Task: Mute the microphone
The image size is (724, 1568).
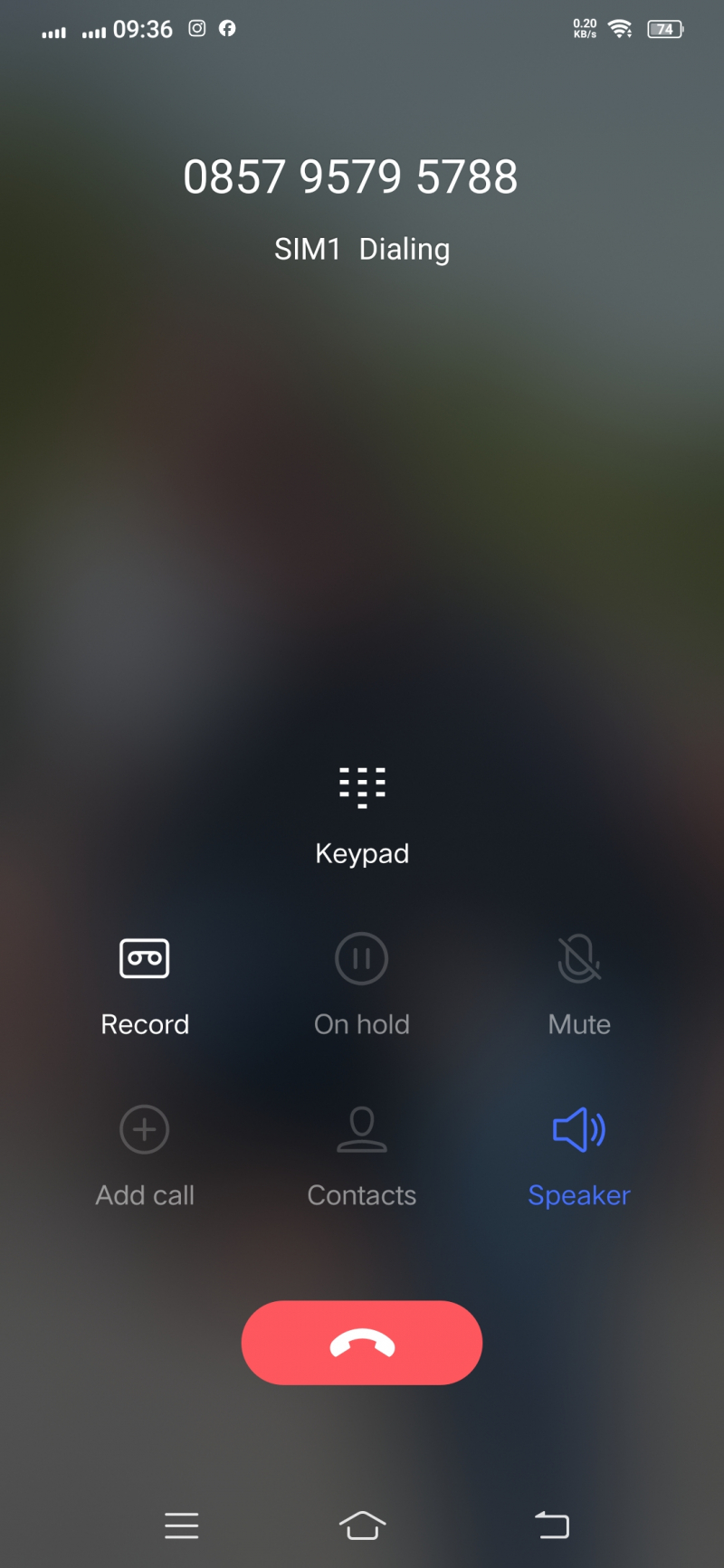Action: coord(579,959)
